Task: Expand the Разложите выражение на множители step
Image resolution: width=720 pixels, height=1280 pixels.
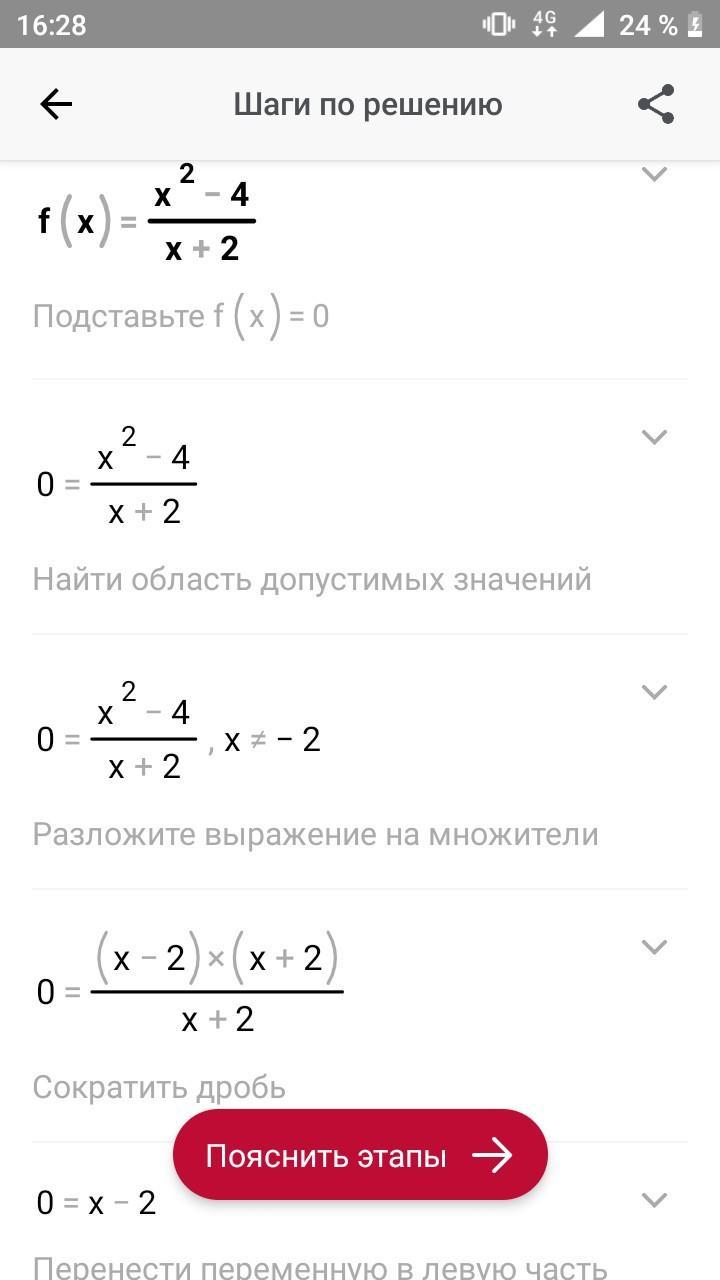Action: (654, 691)
